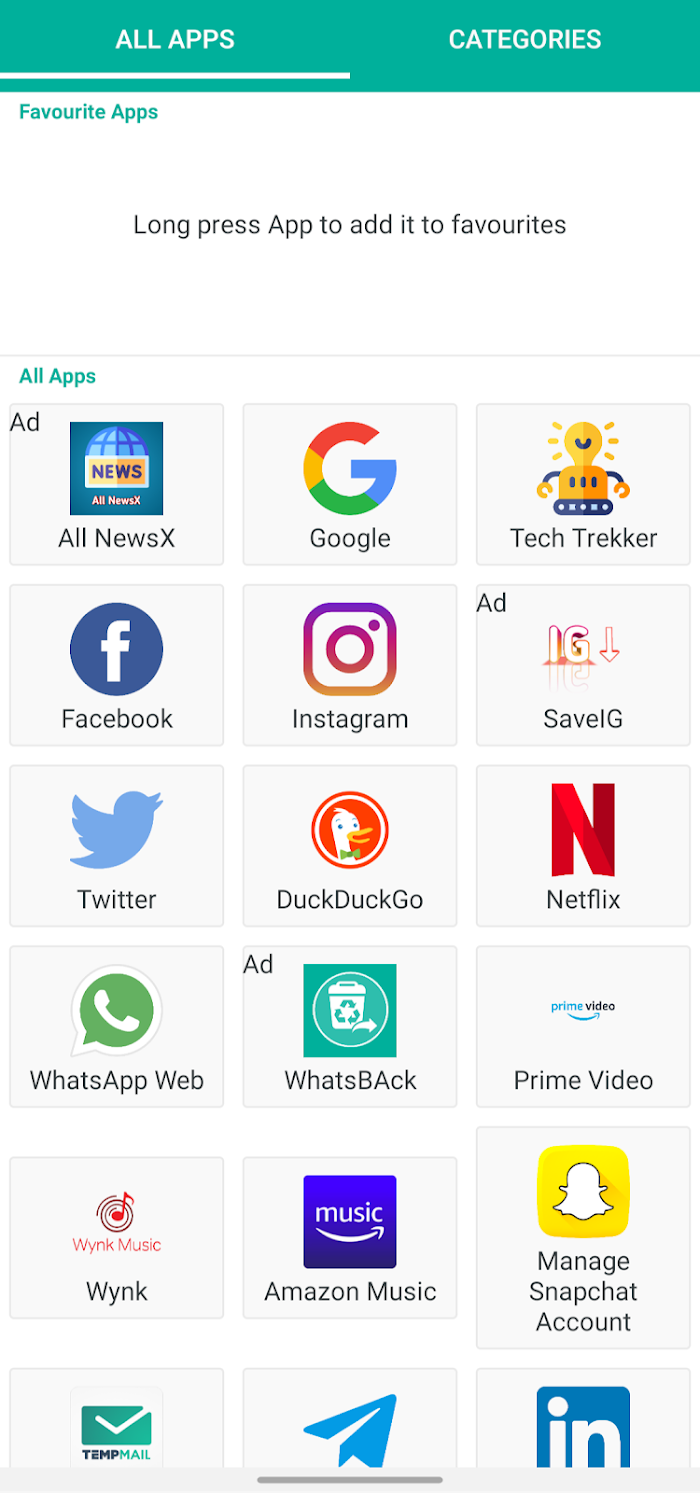Screen dimensions: 700x1493
Task: Open the All NewsX ad tile
Action: [x=117, y=485]
